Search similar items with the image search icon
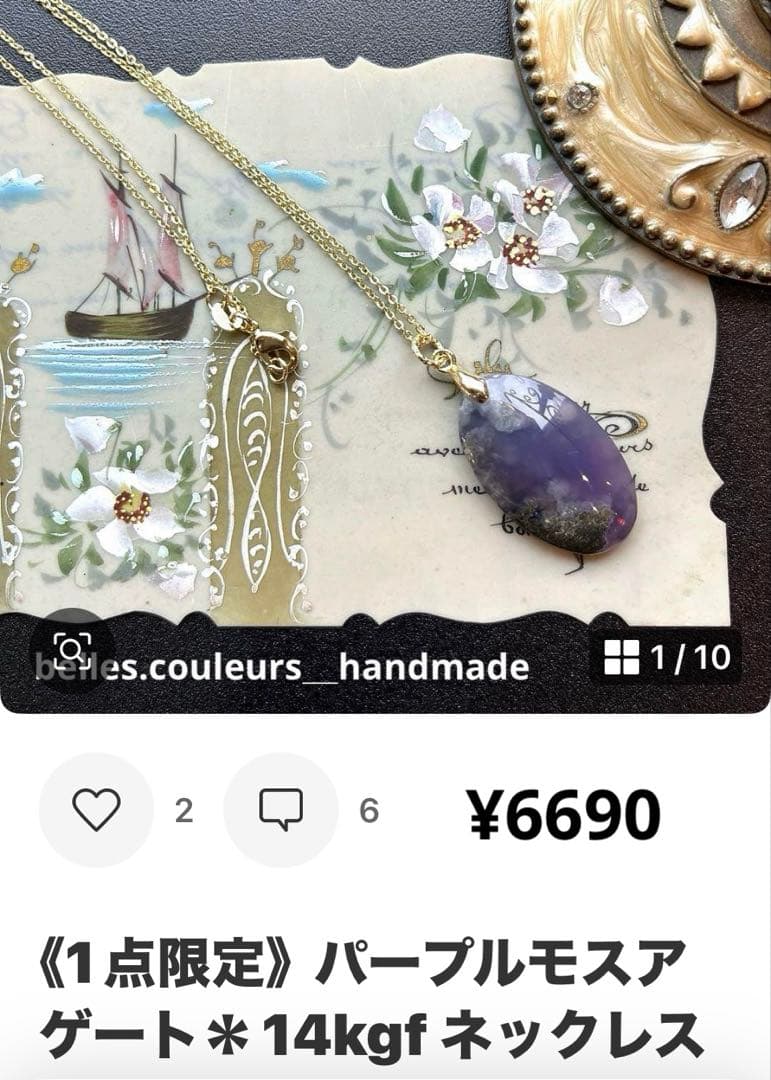This screenshot has height=1080, width=771. click(72, 651)
